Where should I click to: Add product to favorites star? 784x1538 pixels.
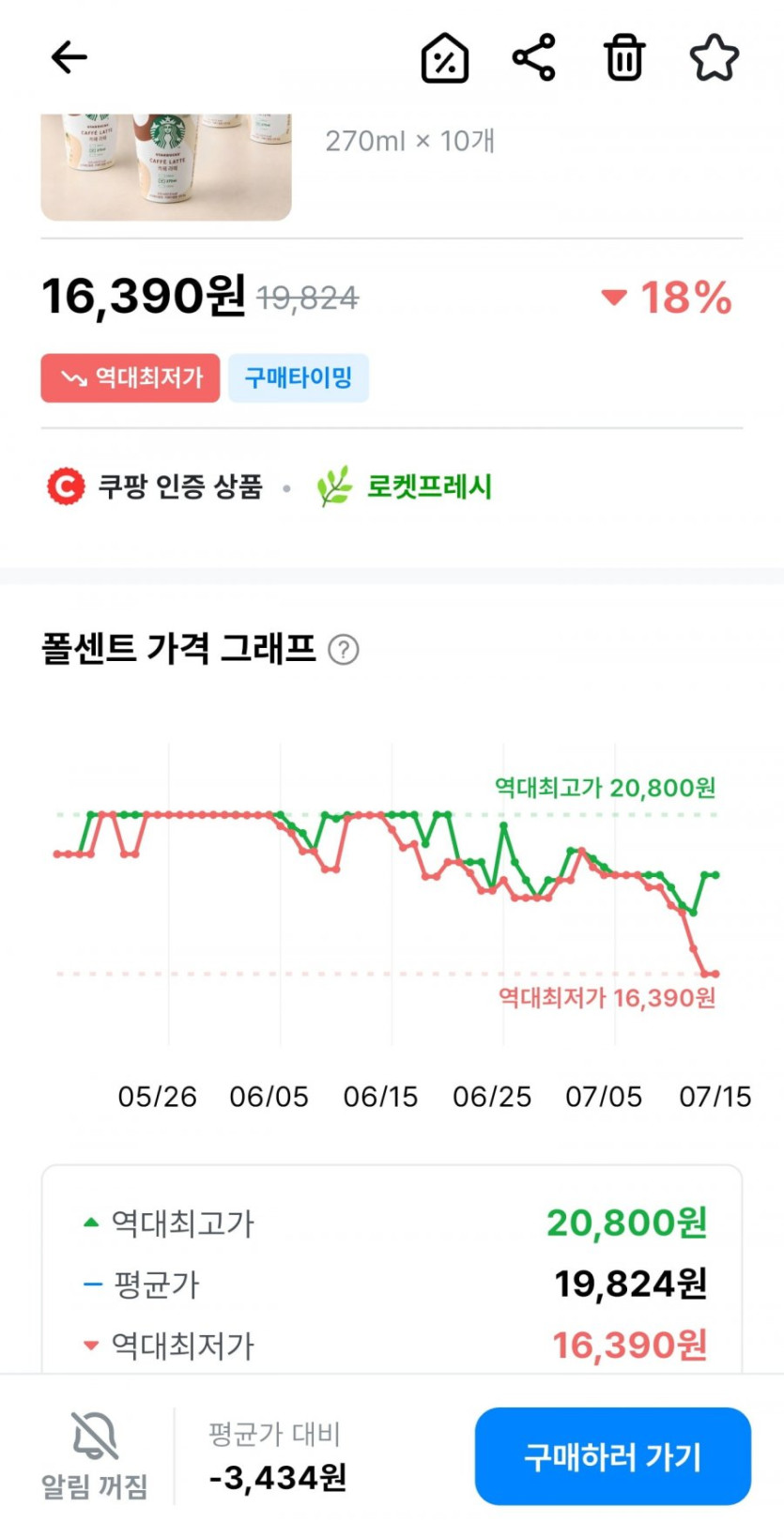714,58
